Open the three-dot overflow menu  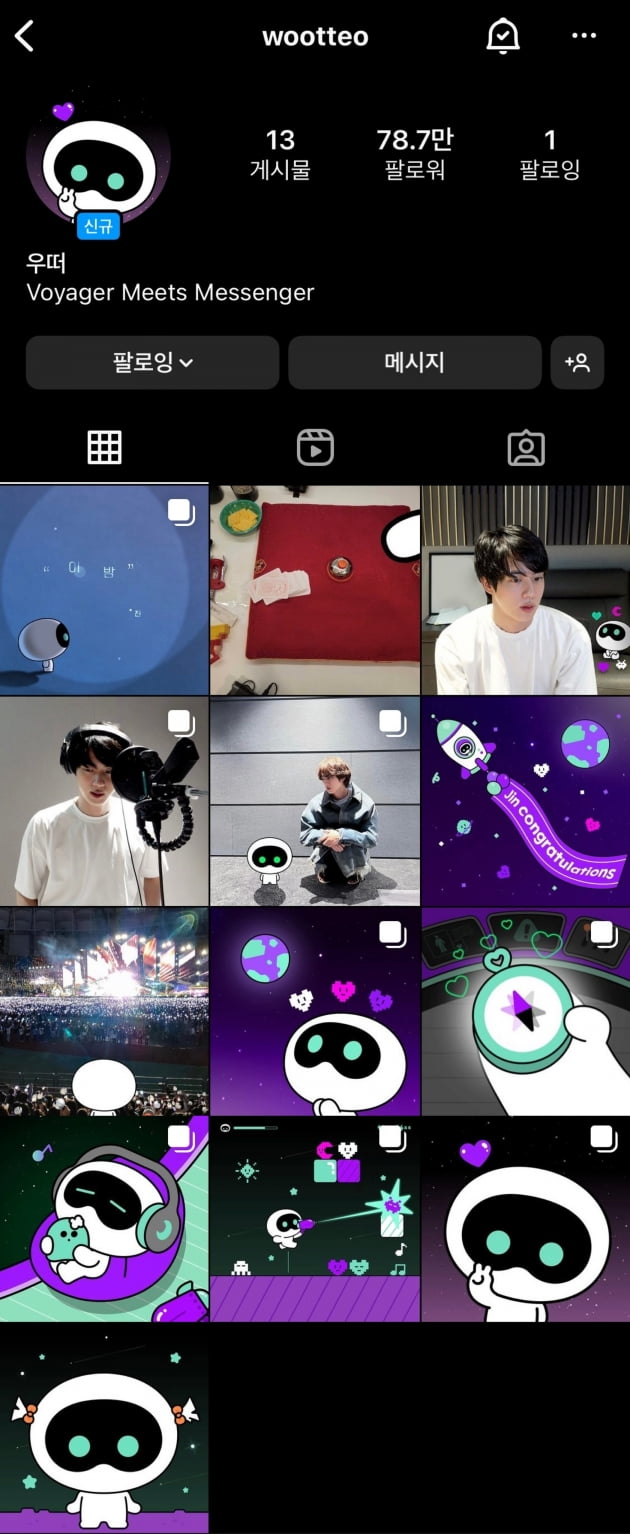pyautogui.click(x=584, y=36)
